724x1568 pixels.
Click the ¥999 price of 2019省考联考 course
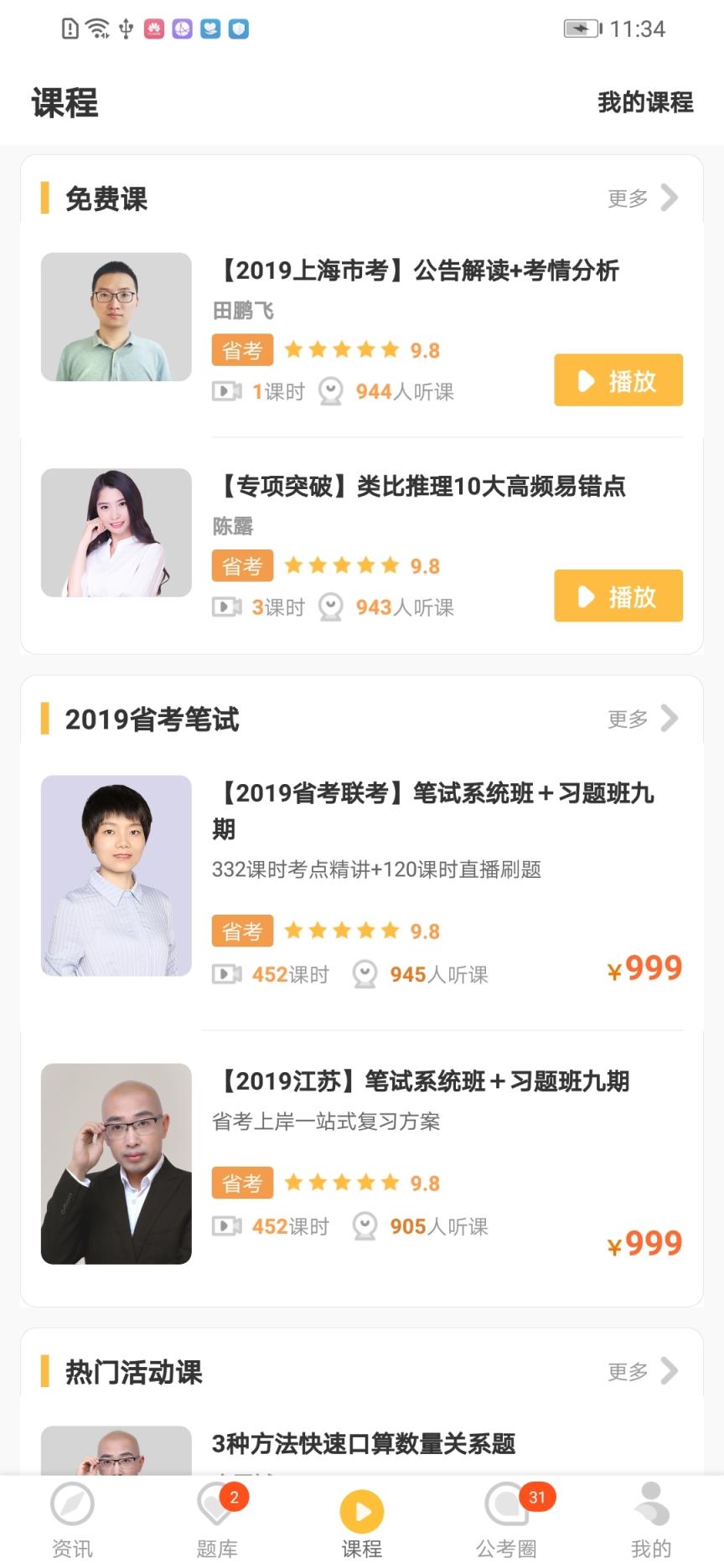click(645, 968)
